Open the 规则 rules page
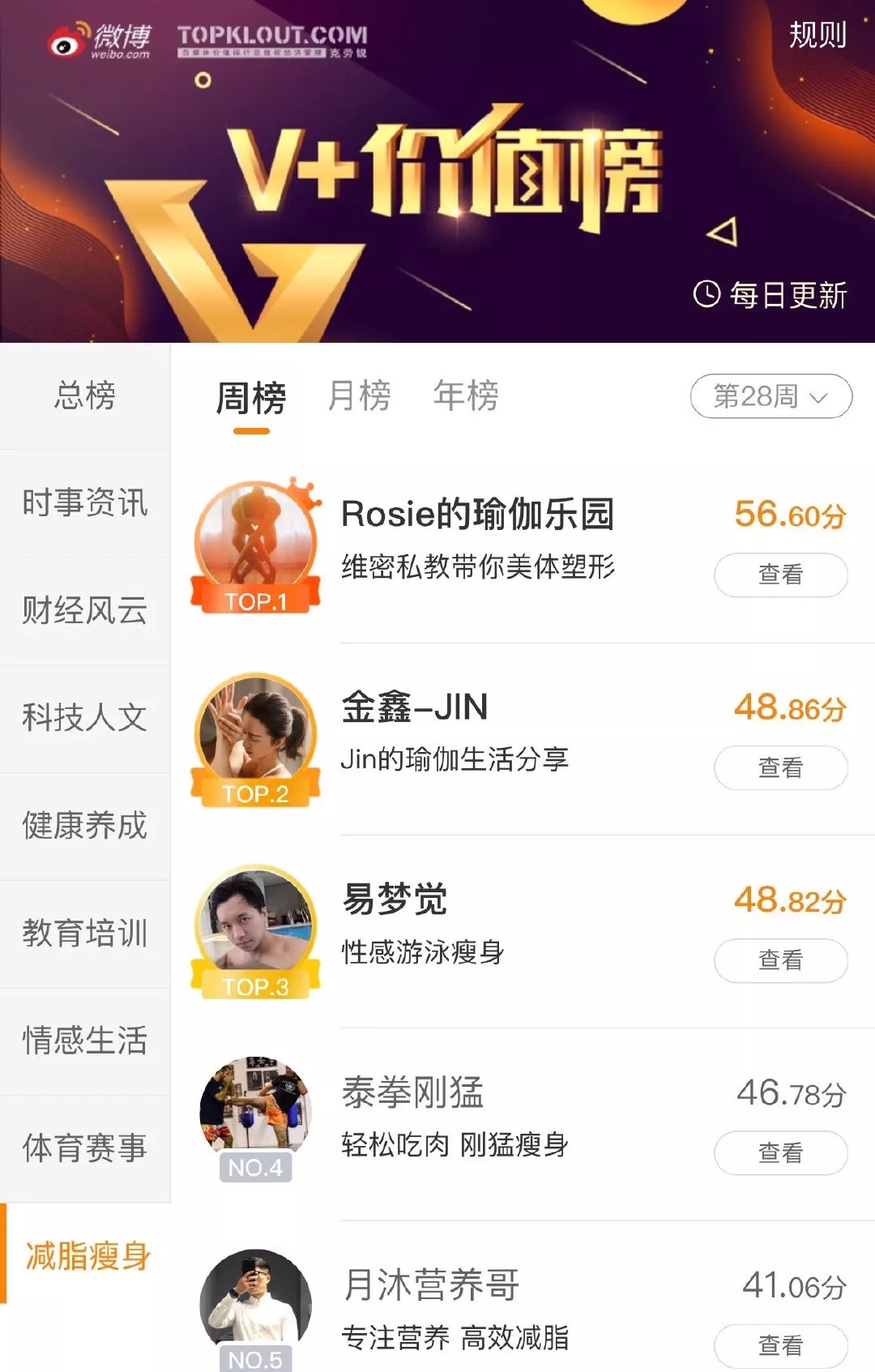Viewport: 875px width, 1372px height. [817, 36]
